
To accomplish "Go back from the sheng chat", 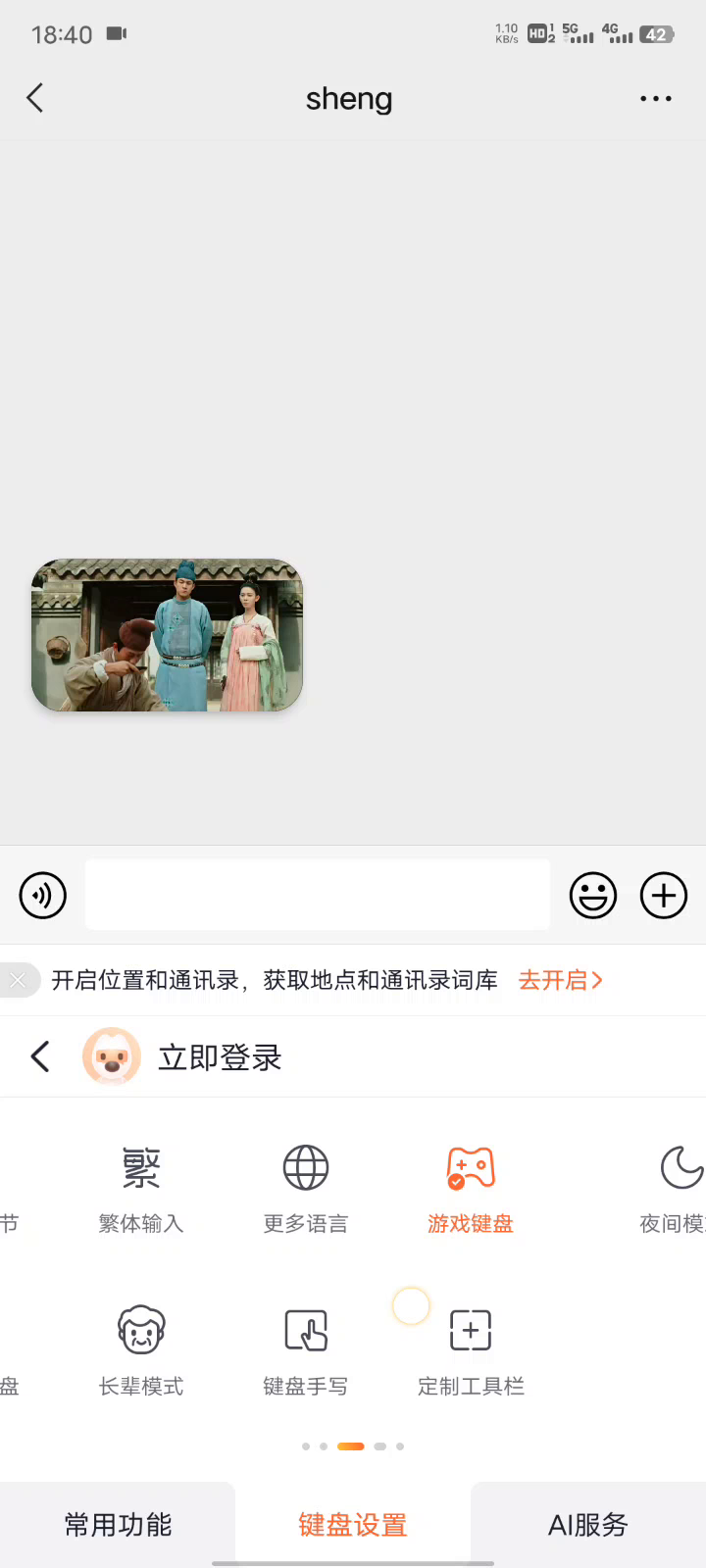I will [35, 98].
